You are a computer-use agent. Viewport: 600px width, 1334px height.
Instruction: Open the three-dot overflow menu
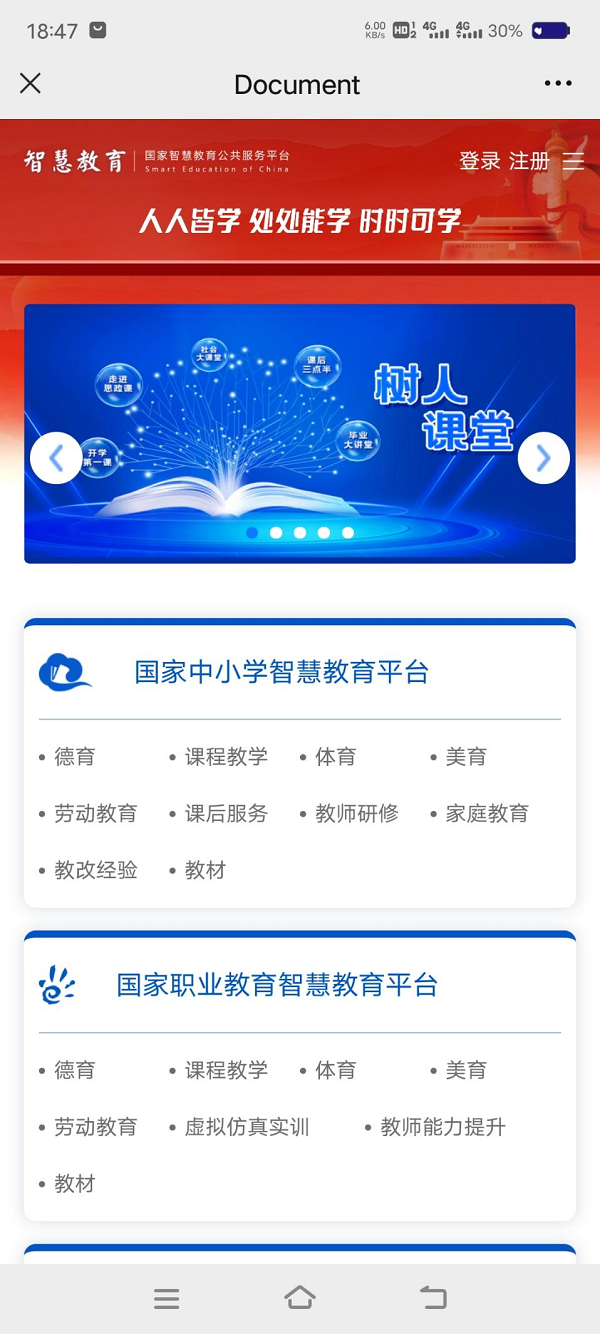point(558,84)
